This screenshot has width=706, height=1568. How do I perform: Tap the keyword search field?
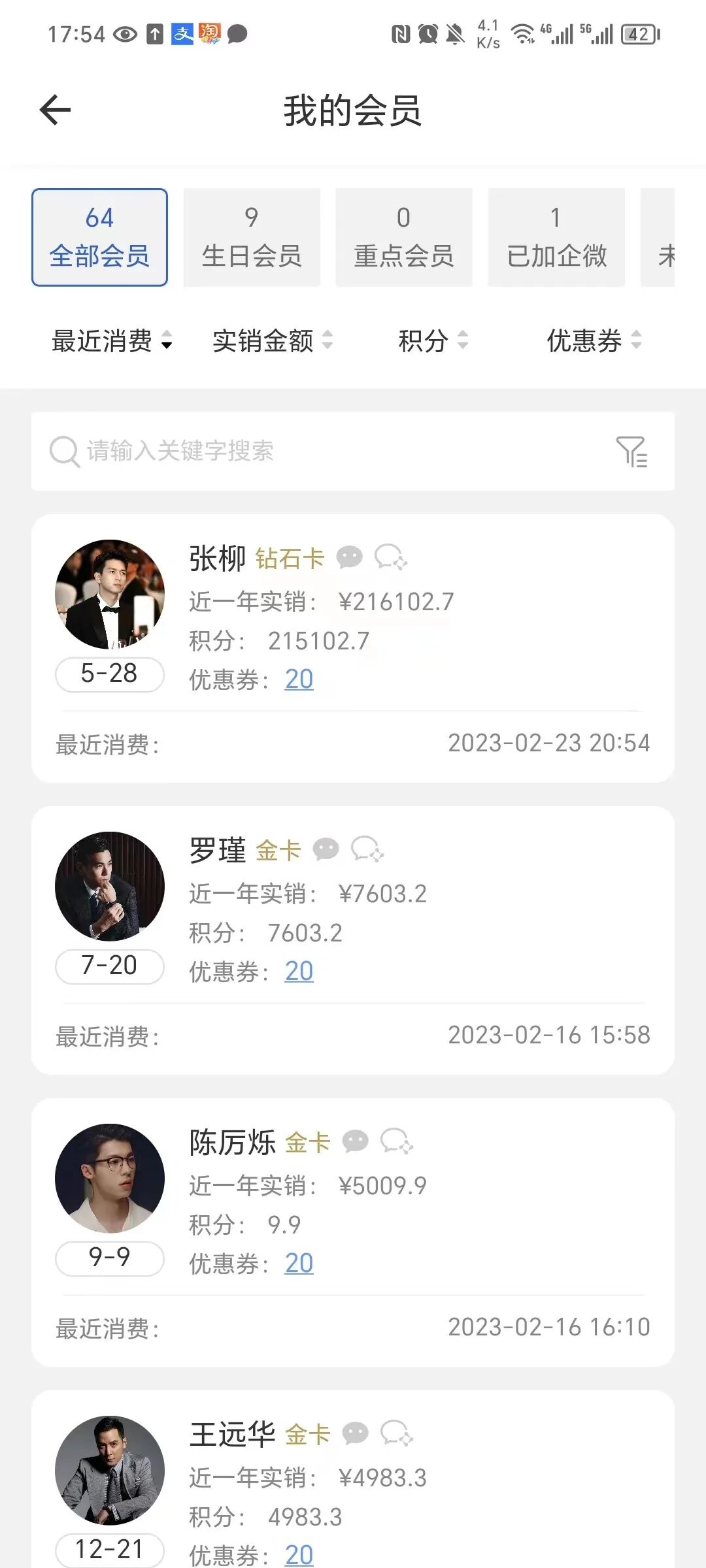[314, 451]
